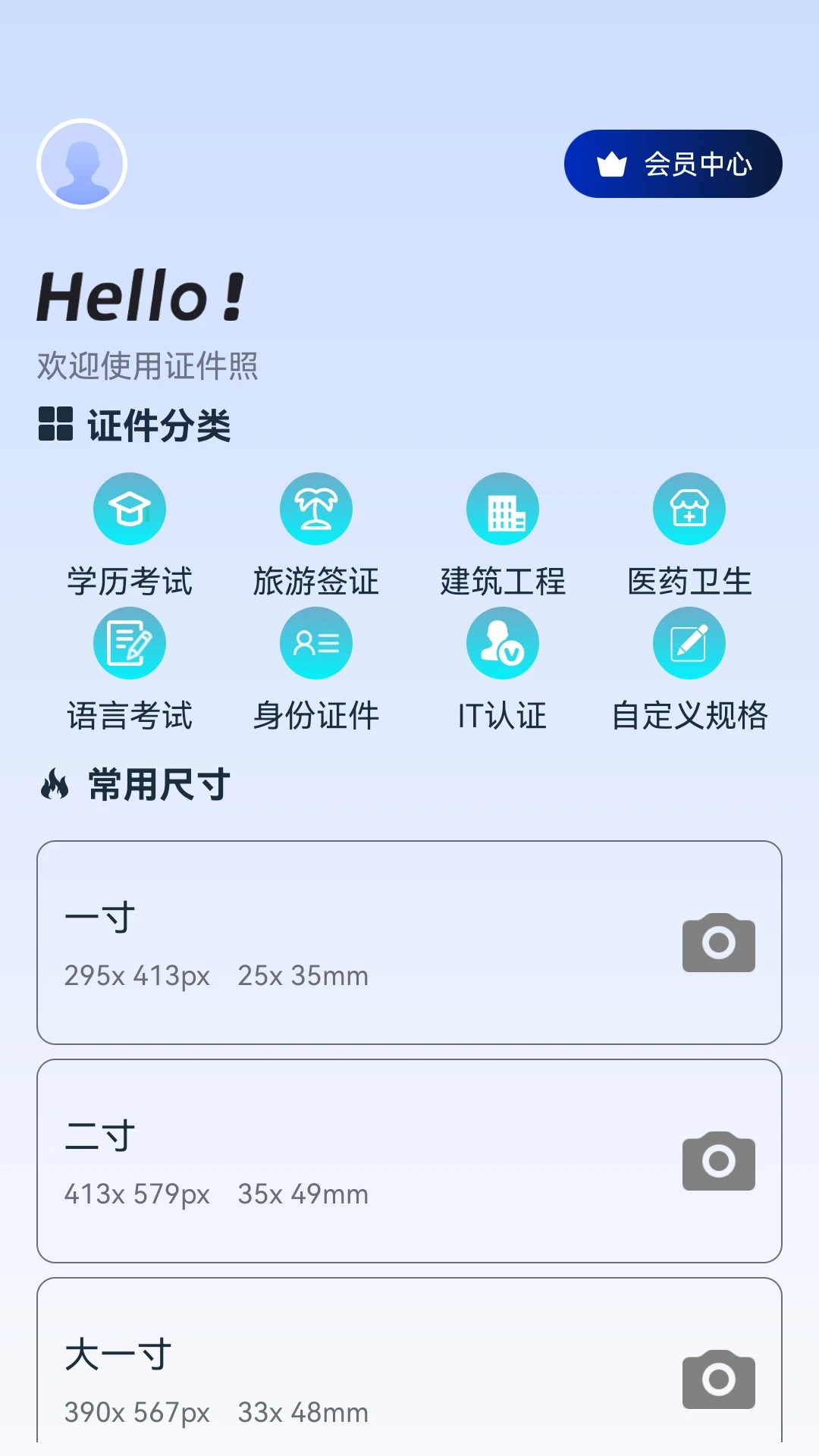Tap the 身份证件 ID profile icon
The image size is (819, 1456).
pos(315,642)
